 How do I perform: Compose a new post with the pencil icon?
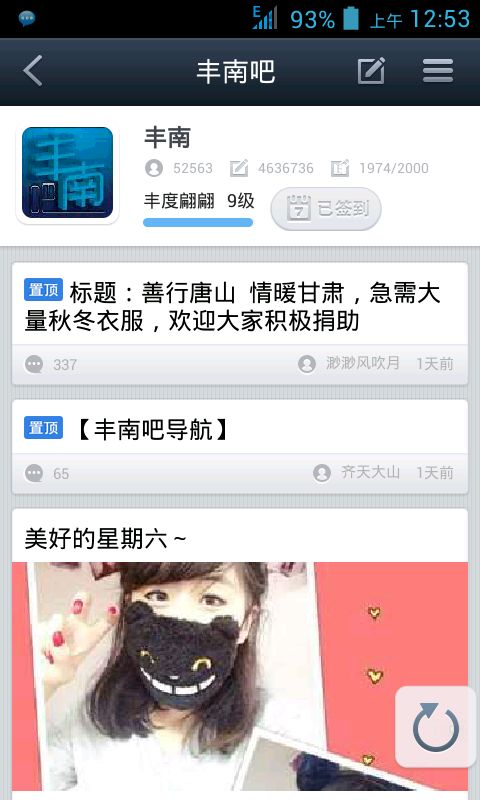point(371,71)
